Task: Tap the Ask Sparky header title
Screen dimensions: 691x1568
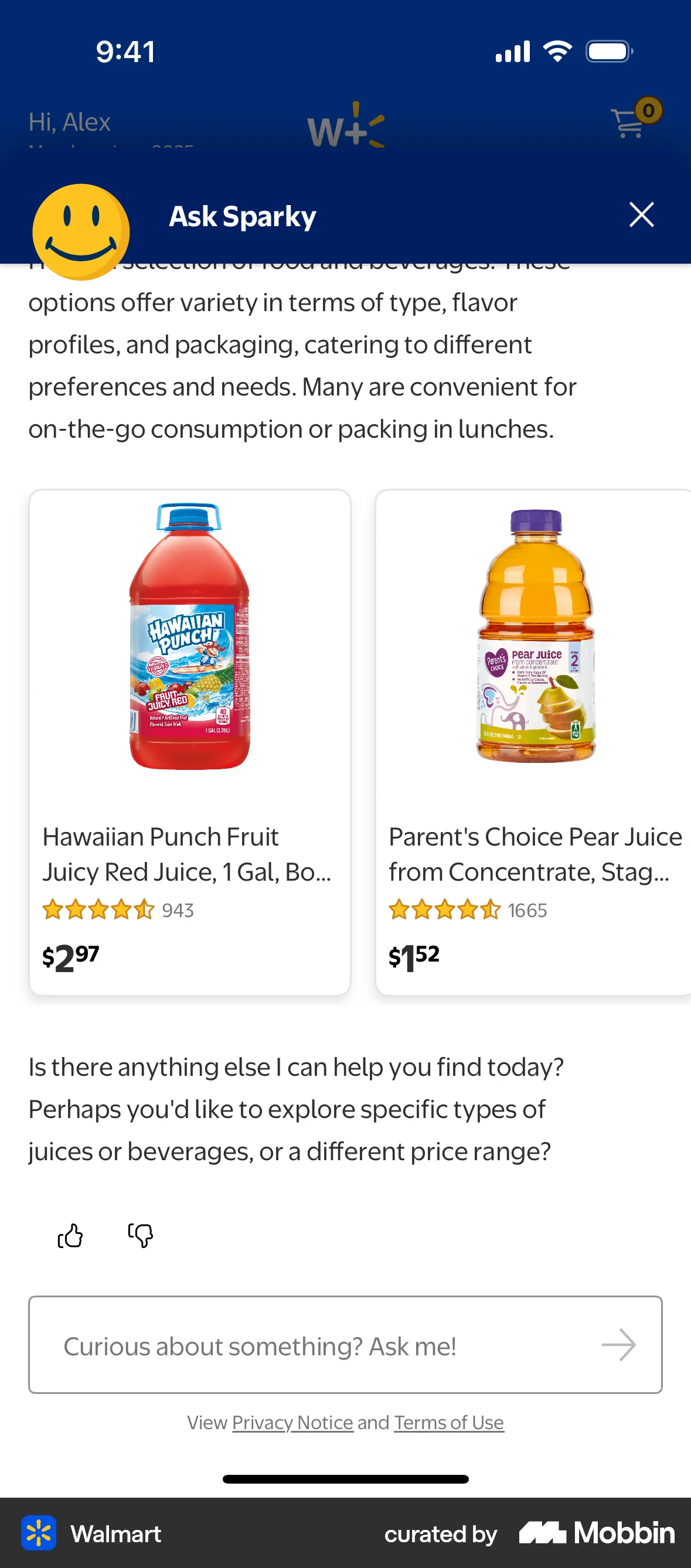Action: [x=241, y=216]
